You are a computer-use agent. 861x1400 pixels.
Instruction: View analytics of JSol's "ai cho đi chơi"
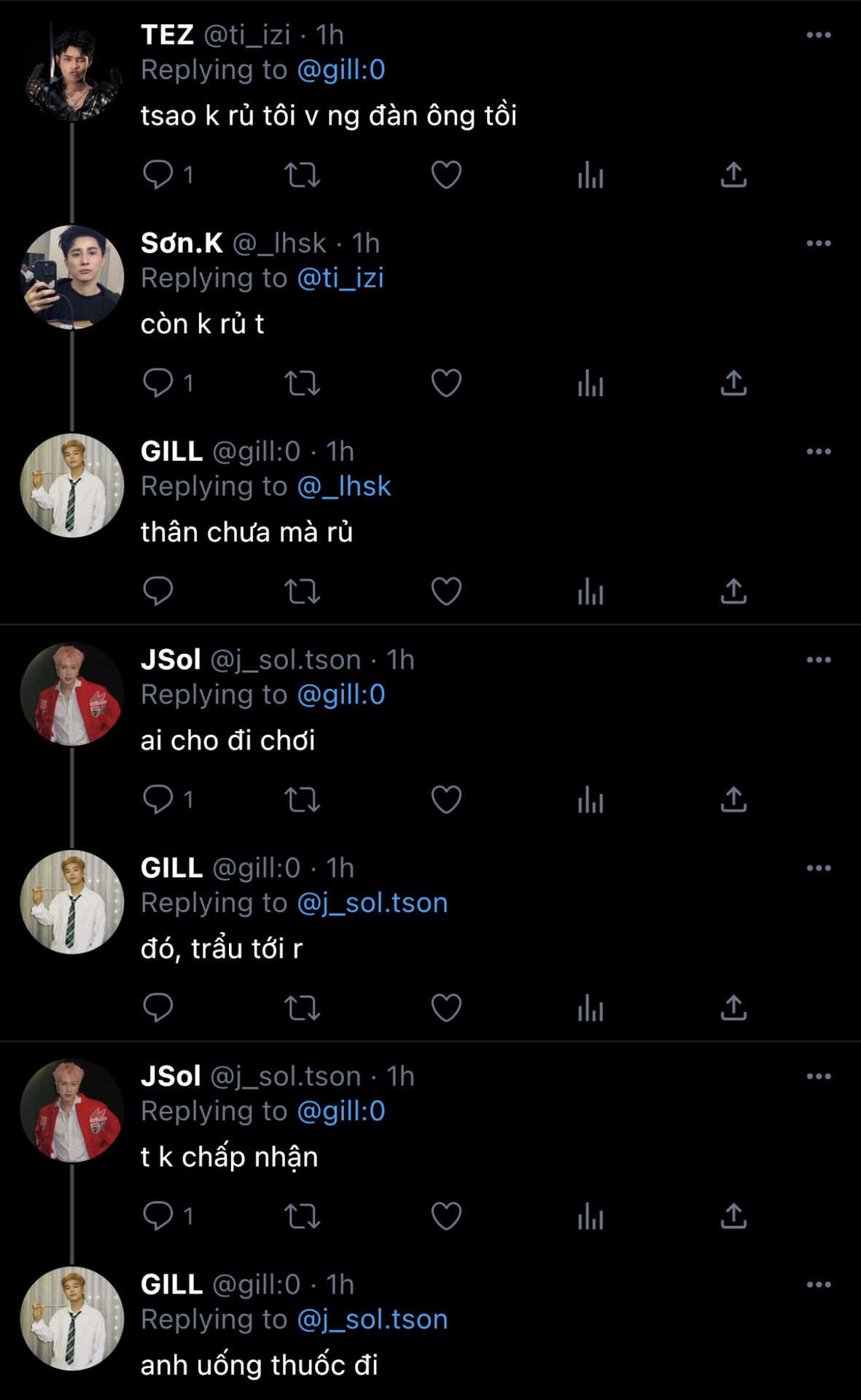point(590,800)
